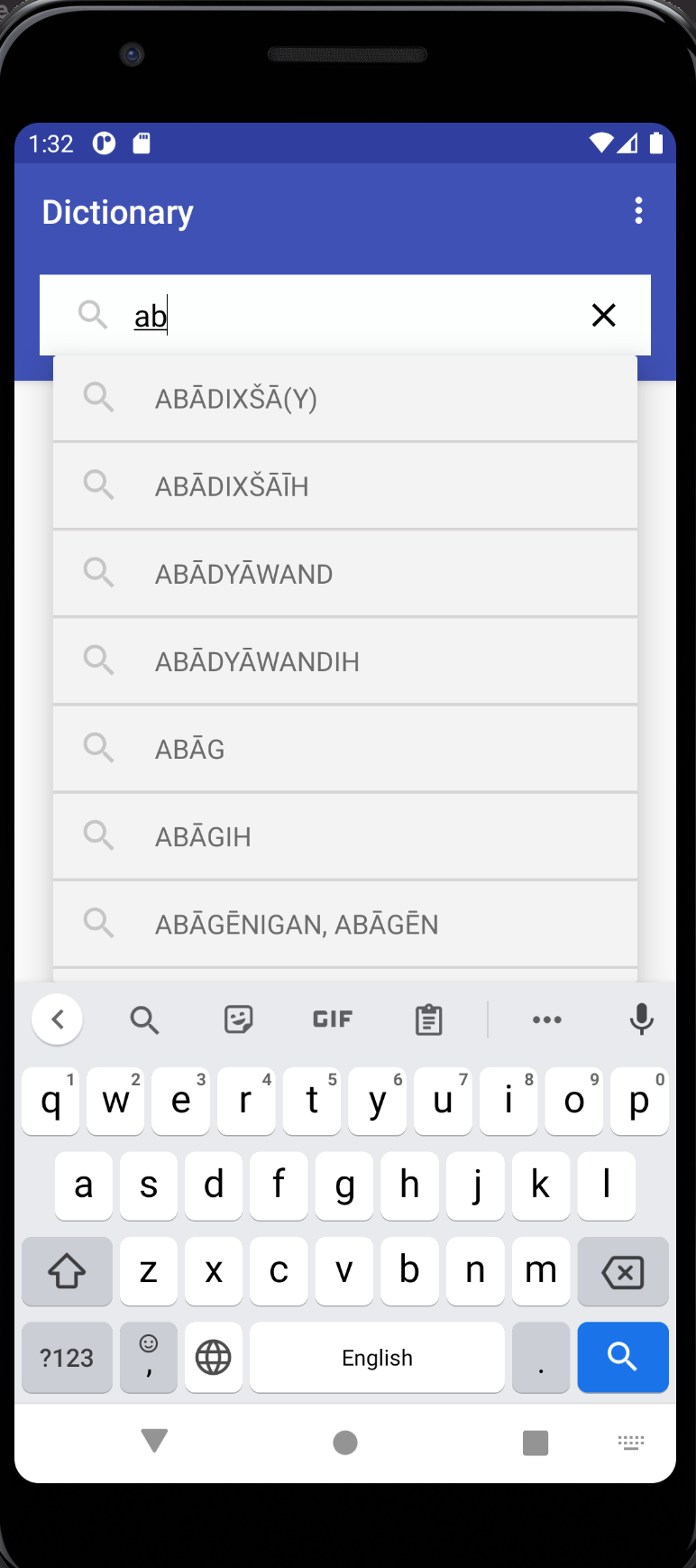Select suggestion ABĀDIXŠĀ(Y)

coord(344,399)
